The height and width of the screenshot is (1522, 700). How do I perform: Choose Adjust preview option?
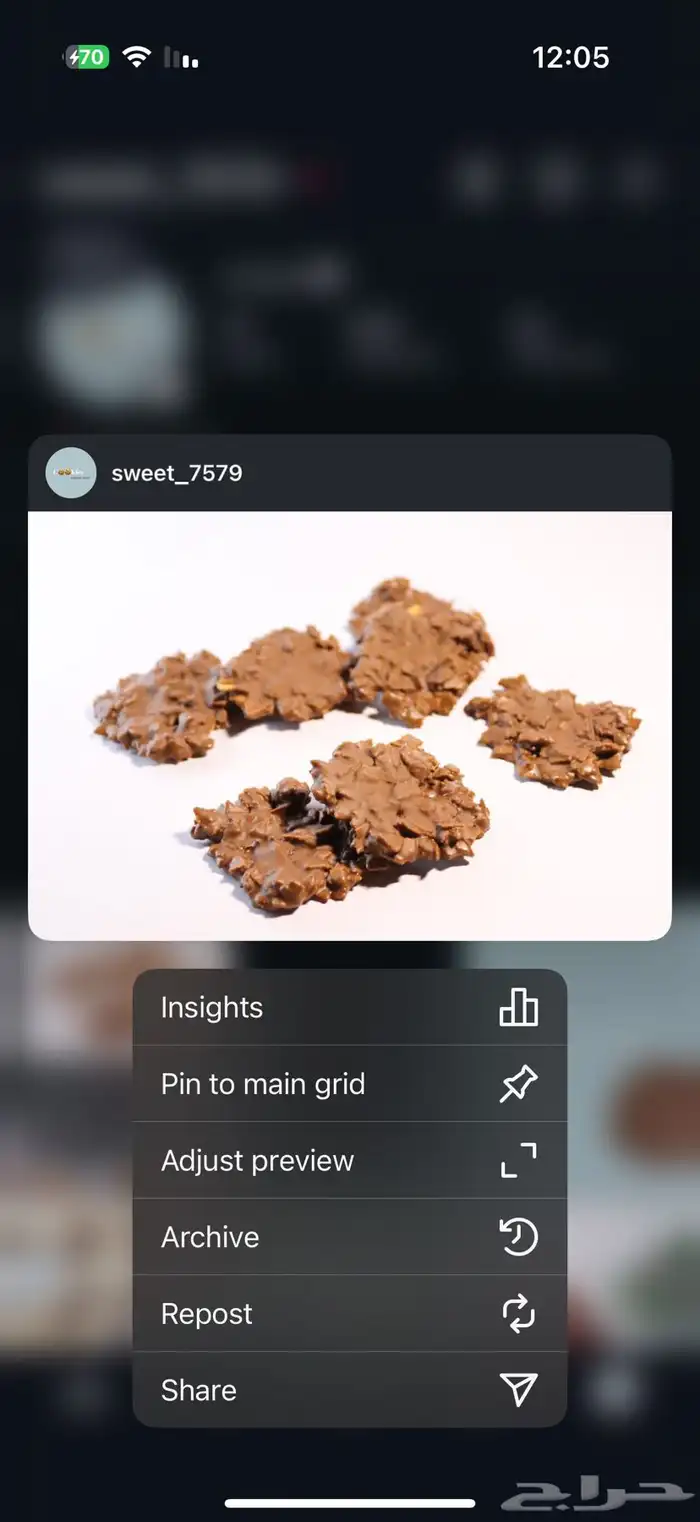pyautogui.click(x=349, y=1161)
